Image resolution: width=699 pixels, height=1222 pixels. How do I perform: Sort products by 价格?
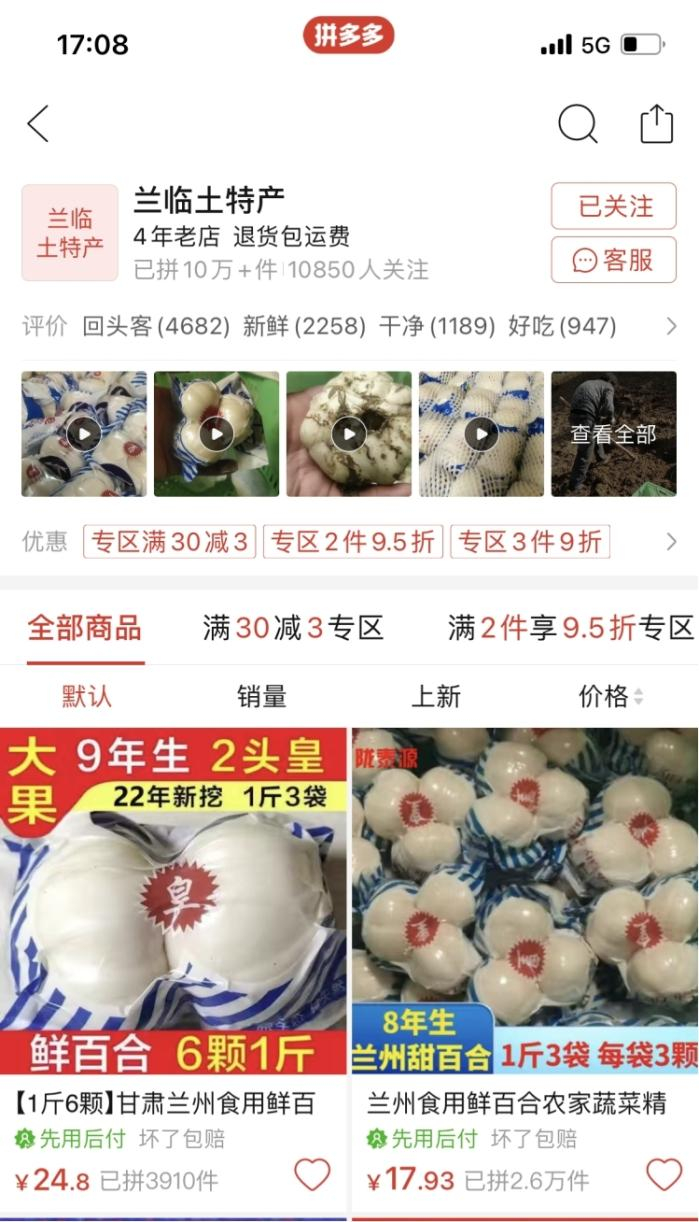610,696
